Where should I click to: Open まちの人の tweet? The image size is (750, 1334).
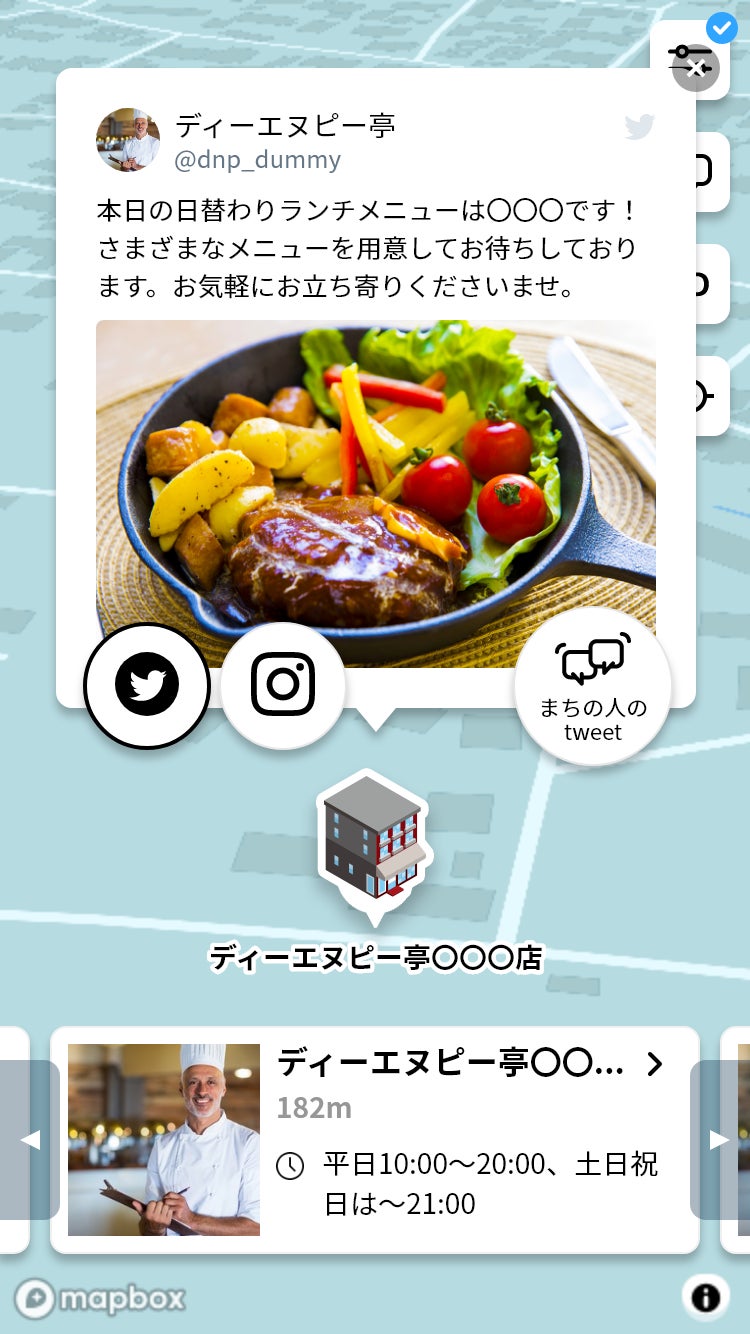pos(593,686)
